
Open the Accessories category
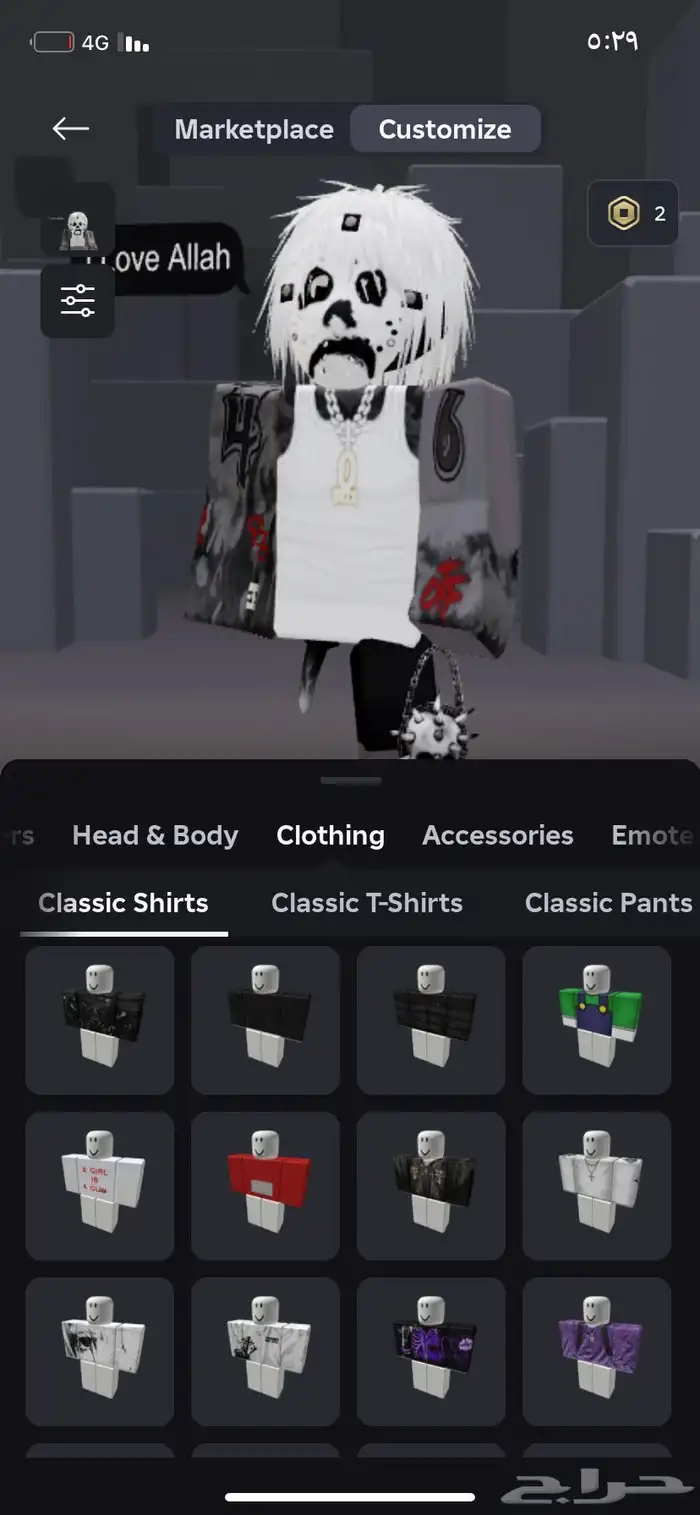point(498,836)
